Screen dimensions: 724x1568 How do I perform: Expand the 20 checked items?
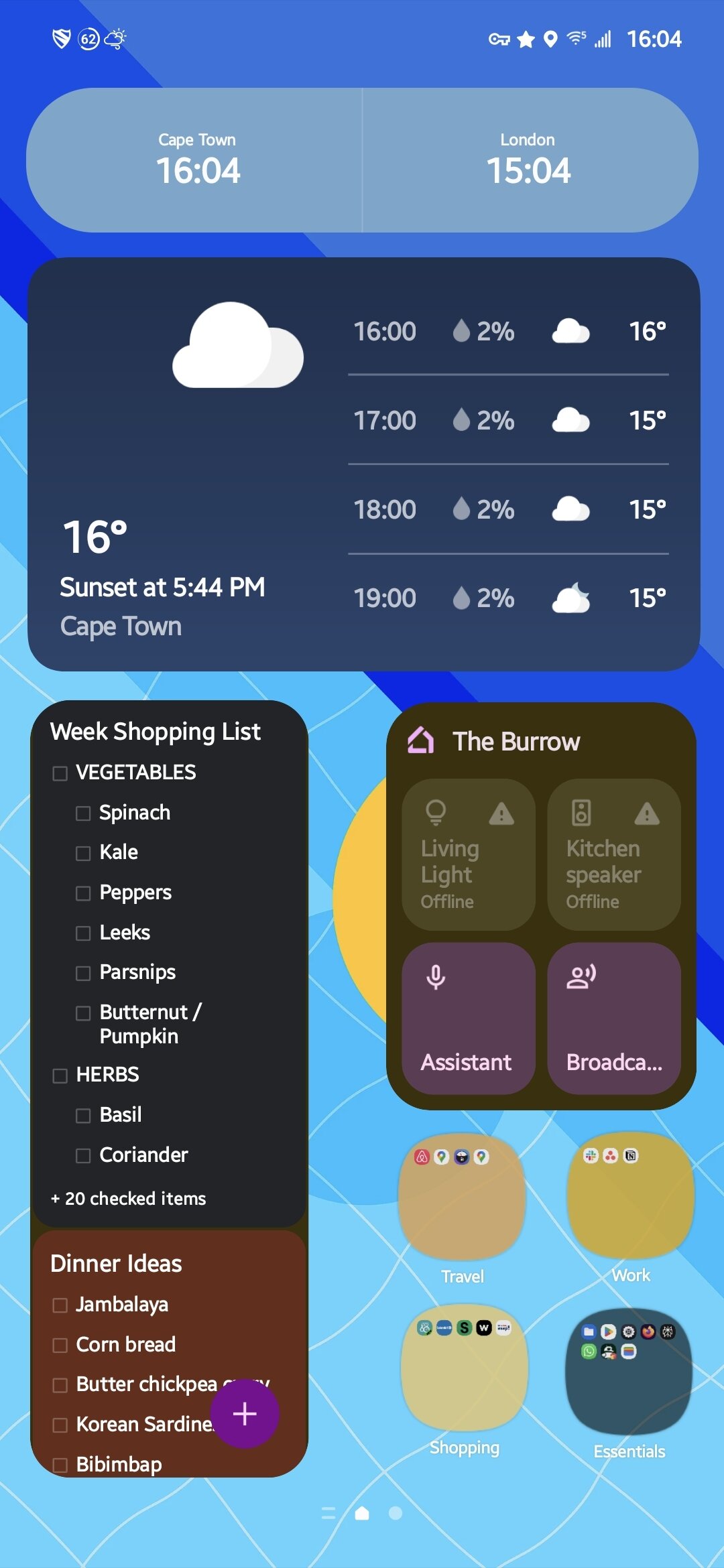[129, 1199]
